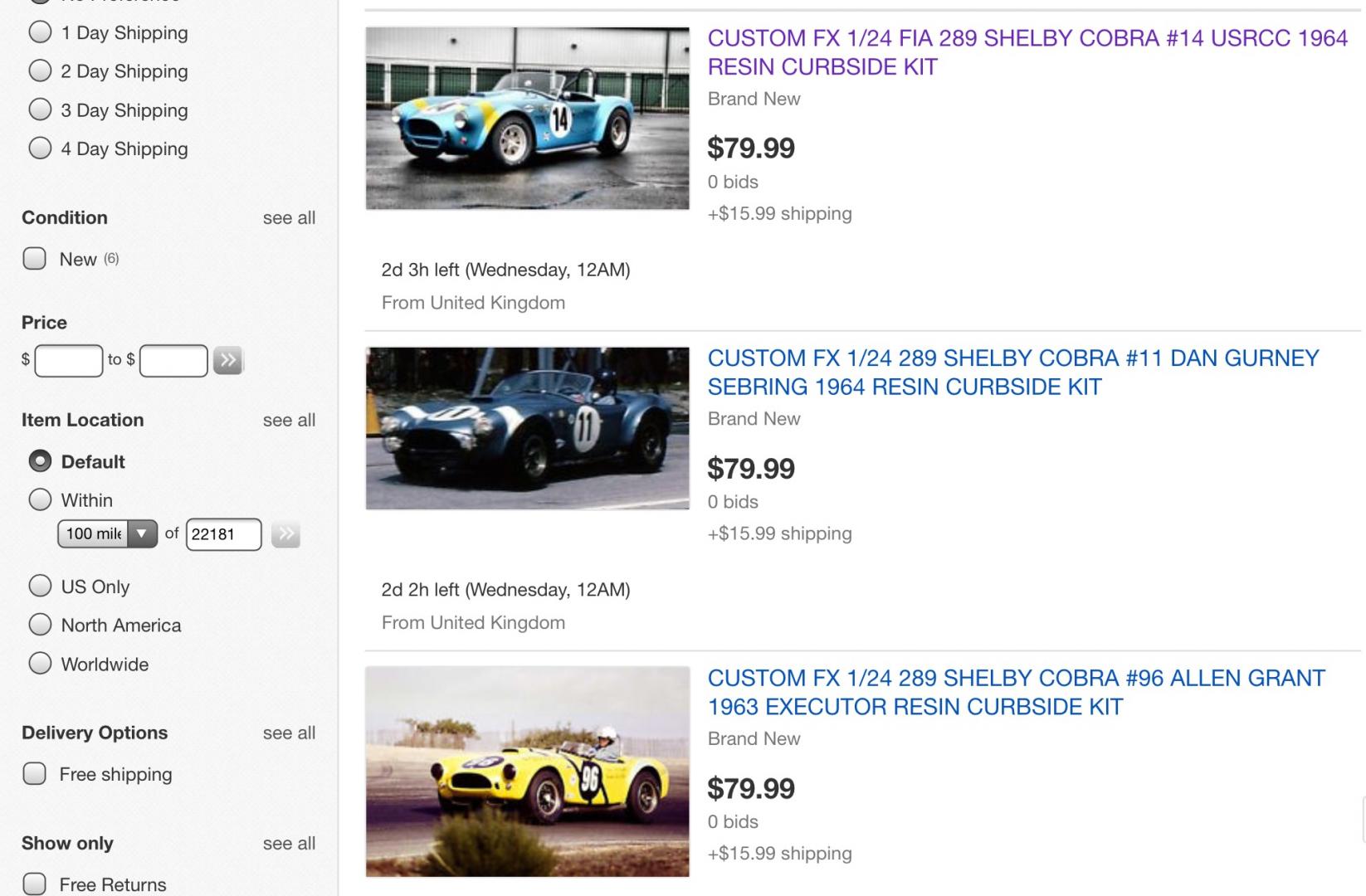The width and height of the screenshot is (1366, 896).
Task: Open the #11 Dan Gurney Sebring listing
Action: 1012,373
